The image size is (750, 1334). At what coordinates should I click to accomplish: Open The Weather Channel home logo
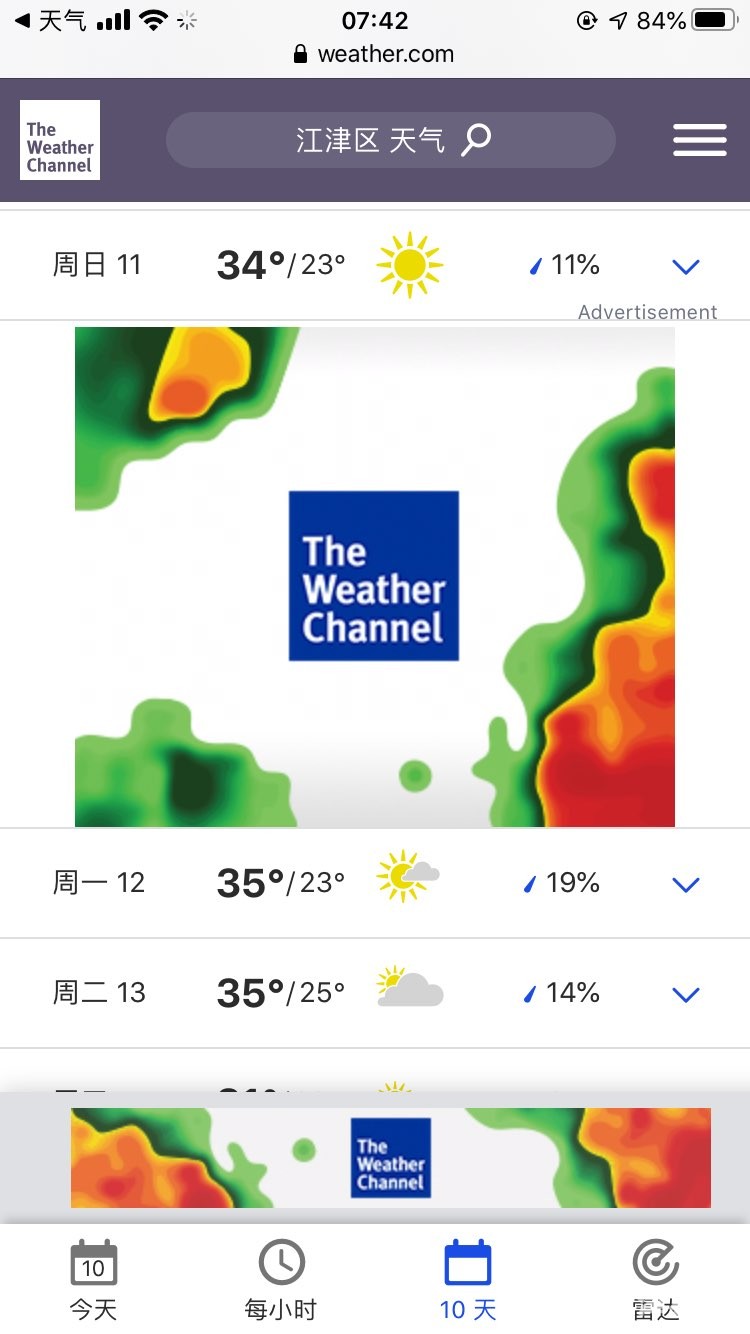coord(60,140)
